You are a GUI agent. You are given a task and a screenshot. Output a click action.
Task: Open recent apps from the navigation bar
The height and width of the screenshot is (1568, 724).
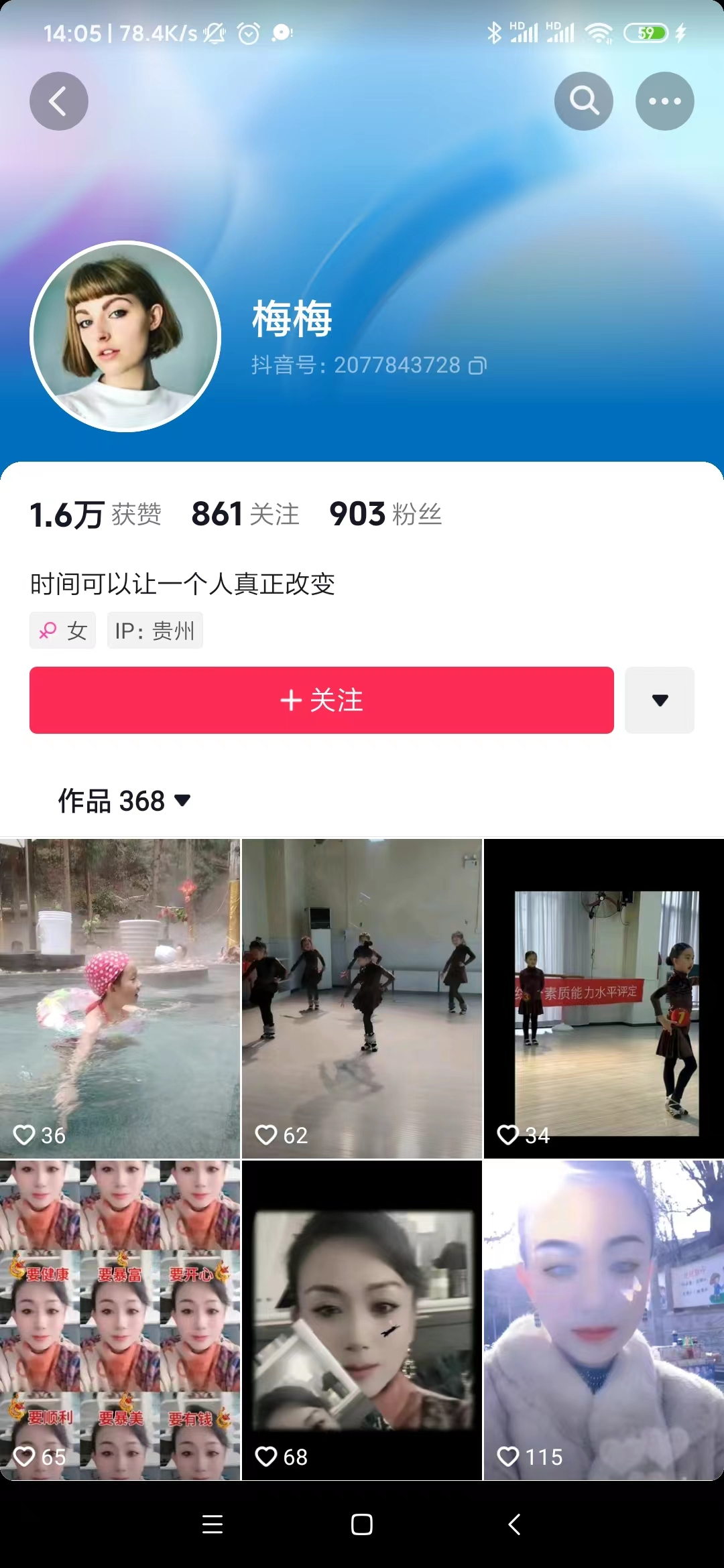[213, 1524]
